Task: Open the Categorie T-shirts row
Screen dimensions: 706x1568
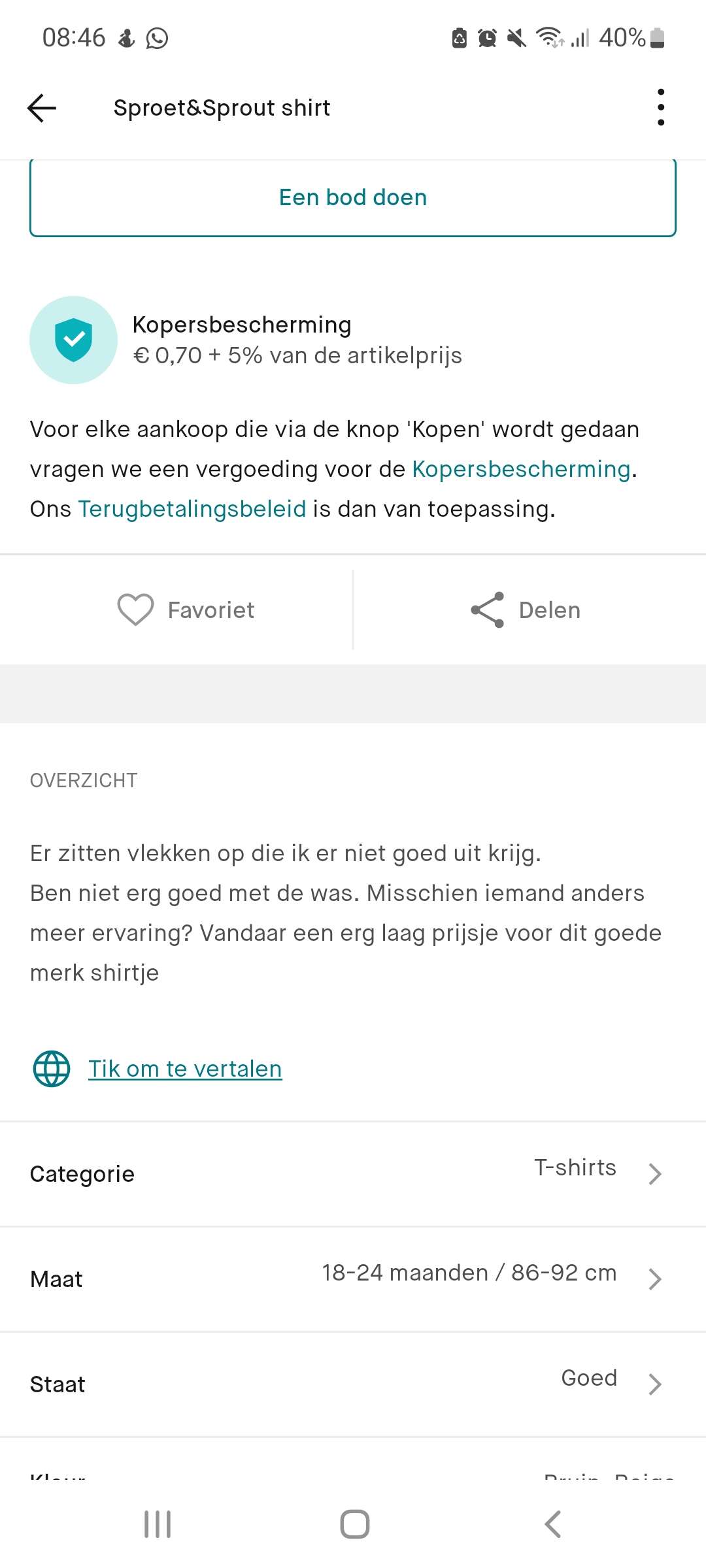Action: (353, 1174)
